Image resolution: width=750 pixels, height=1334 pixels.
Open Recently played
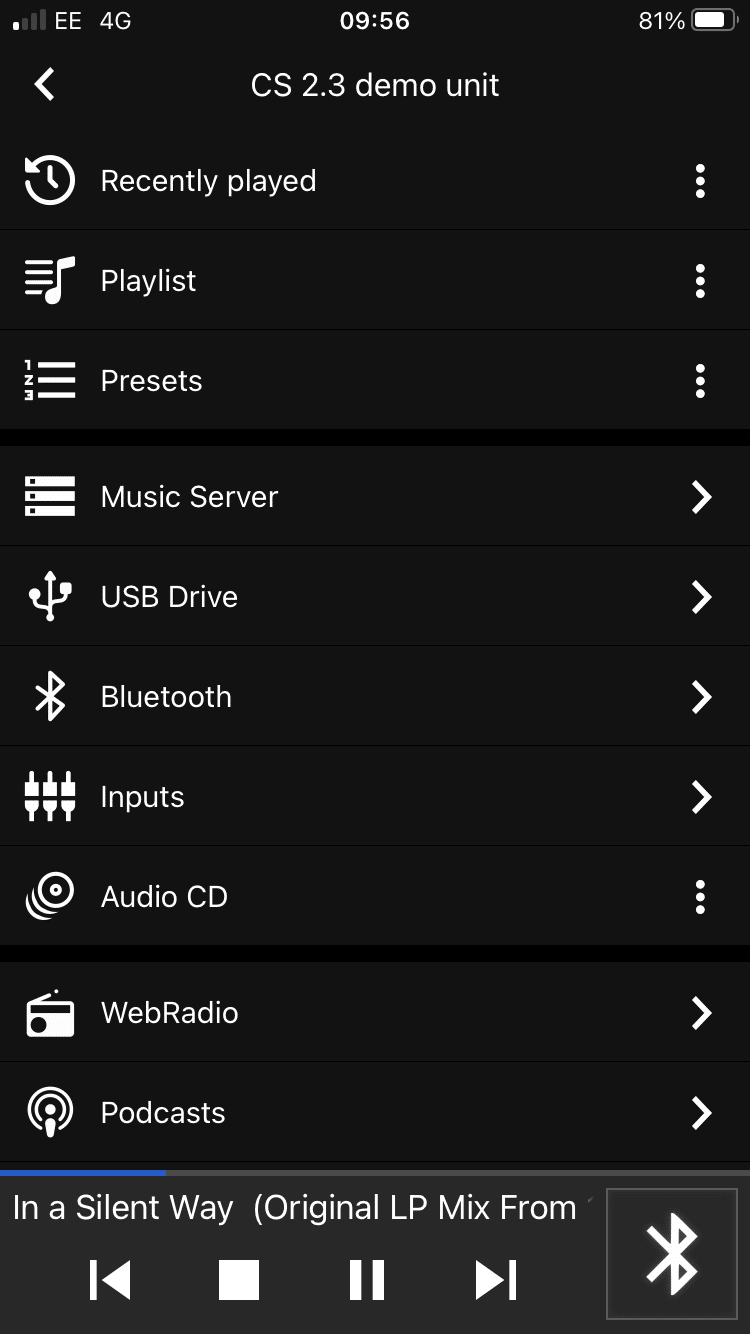[375, 181]
